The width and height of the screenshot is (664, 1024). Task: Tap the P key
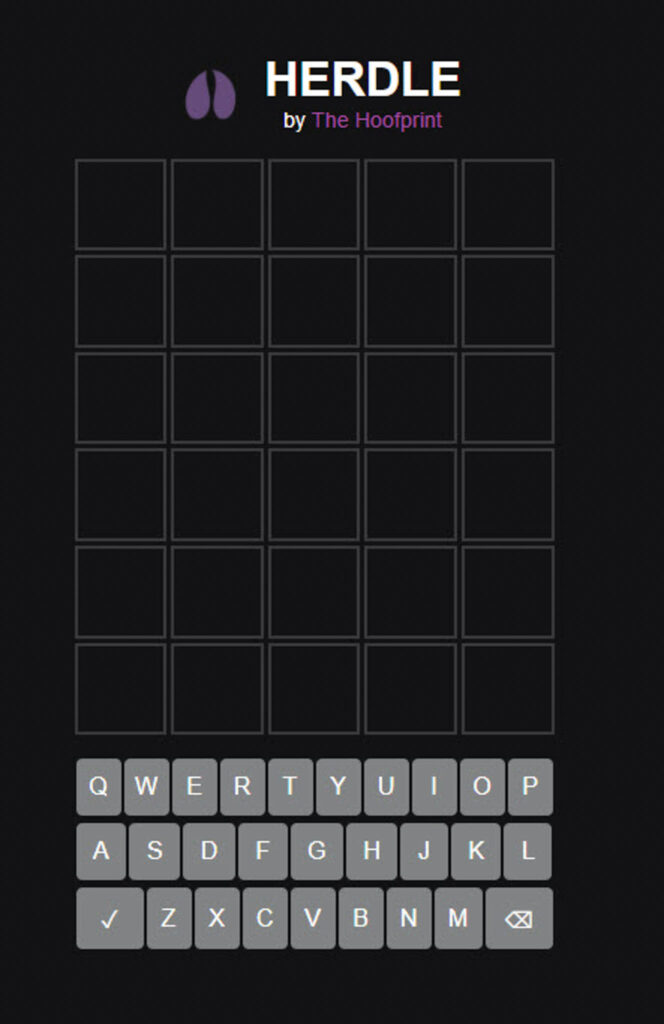pos(530,786)
